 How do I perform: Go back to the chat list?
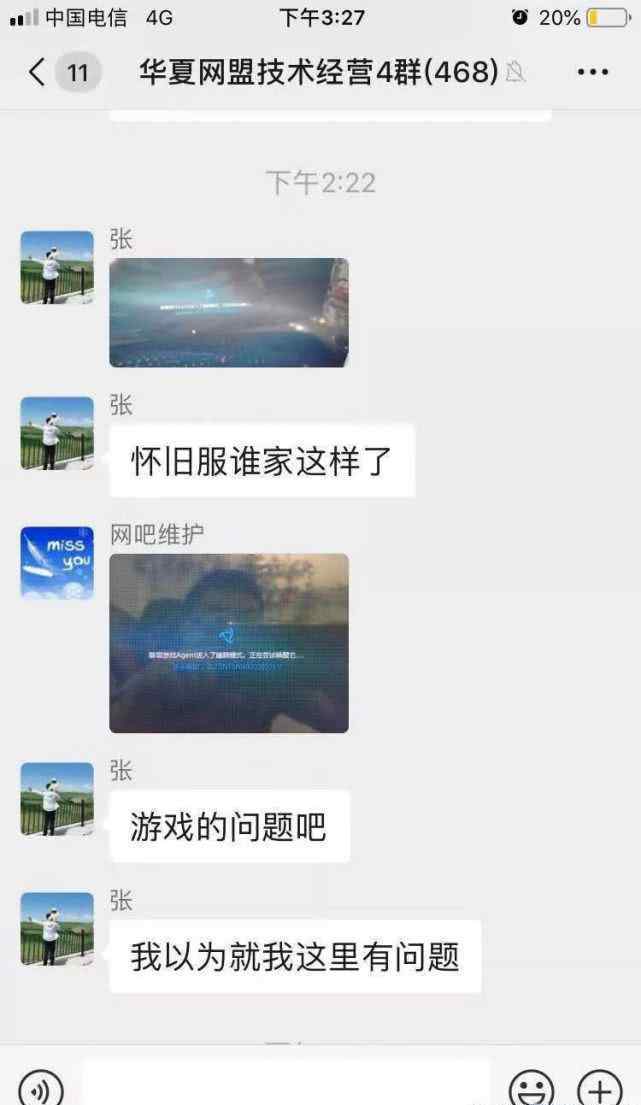pos(38,72)
